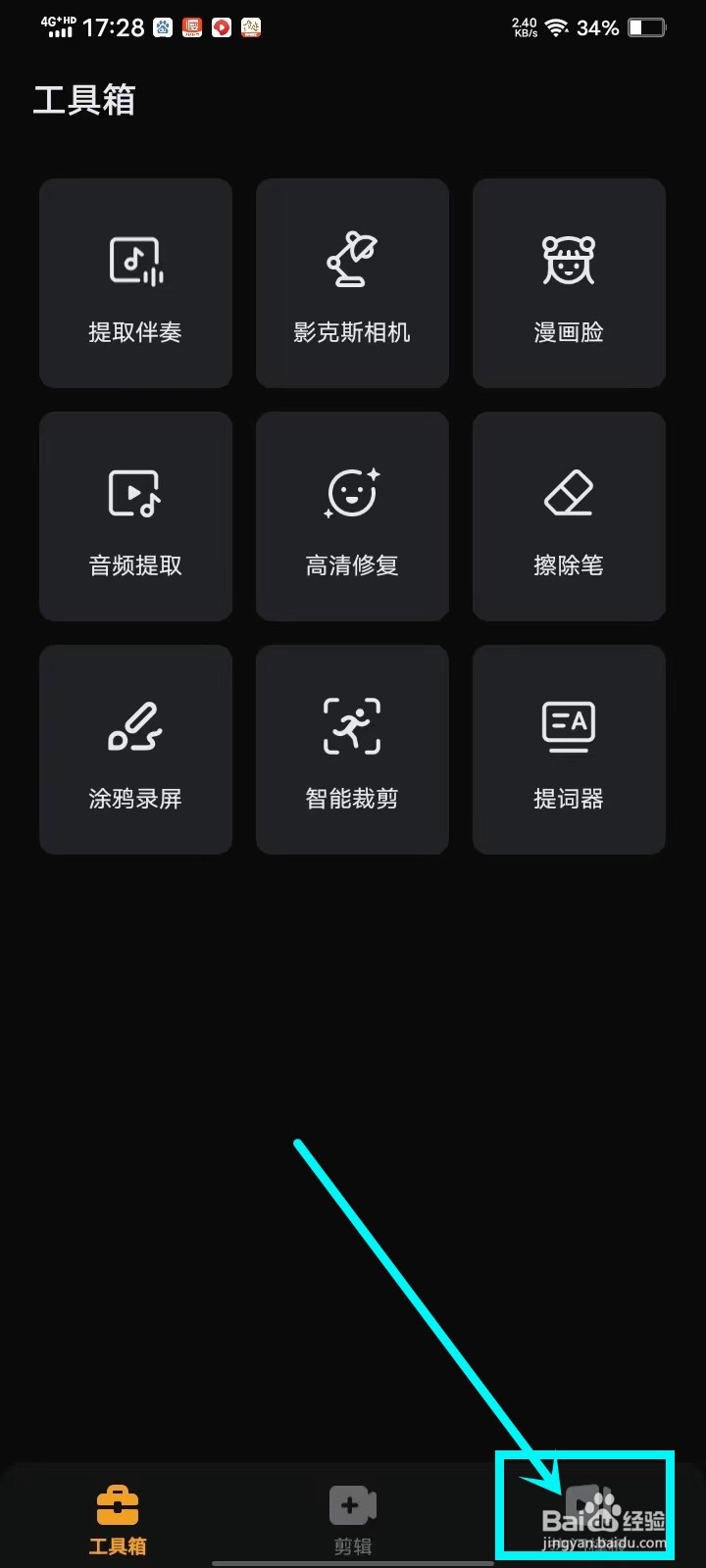Tap the eraser icon above 擦除笔
706x1568 pixels.
[x=569, y=492]
